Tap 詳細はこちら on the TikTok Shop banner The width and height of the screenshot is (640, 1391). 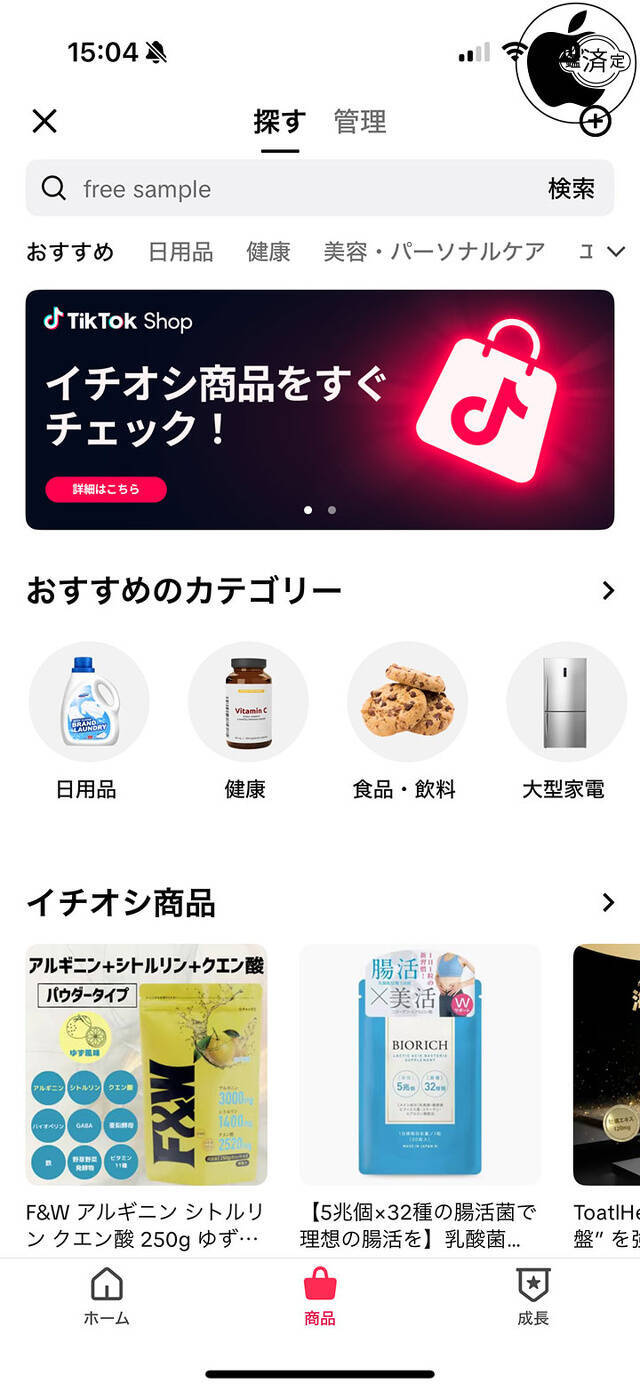tap(106, 490)
